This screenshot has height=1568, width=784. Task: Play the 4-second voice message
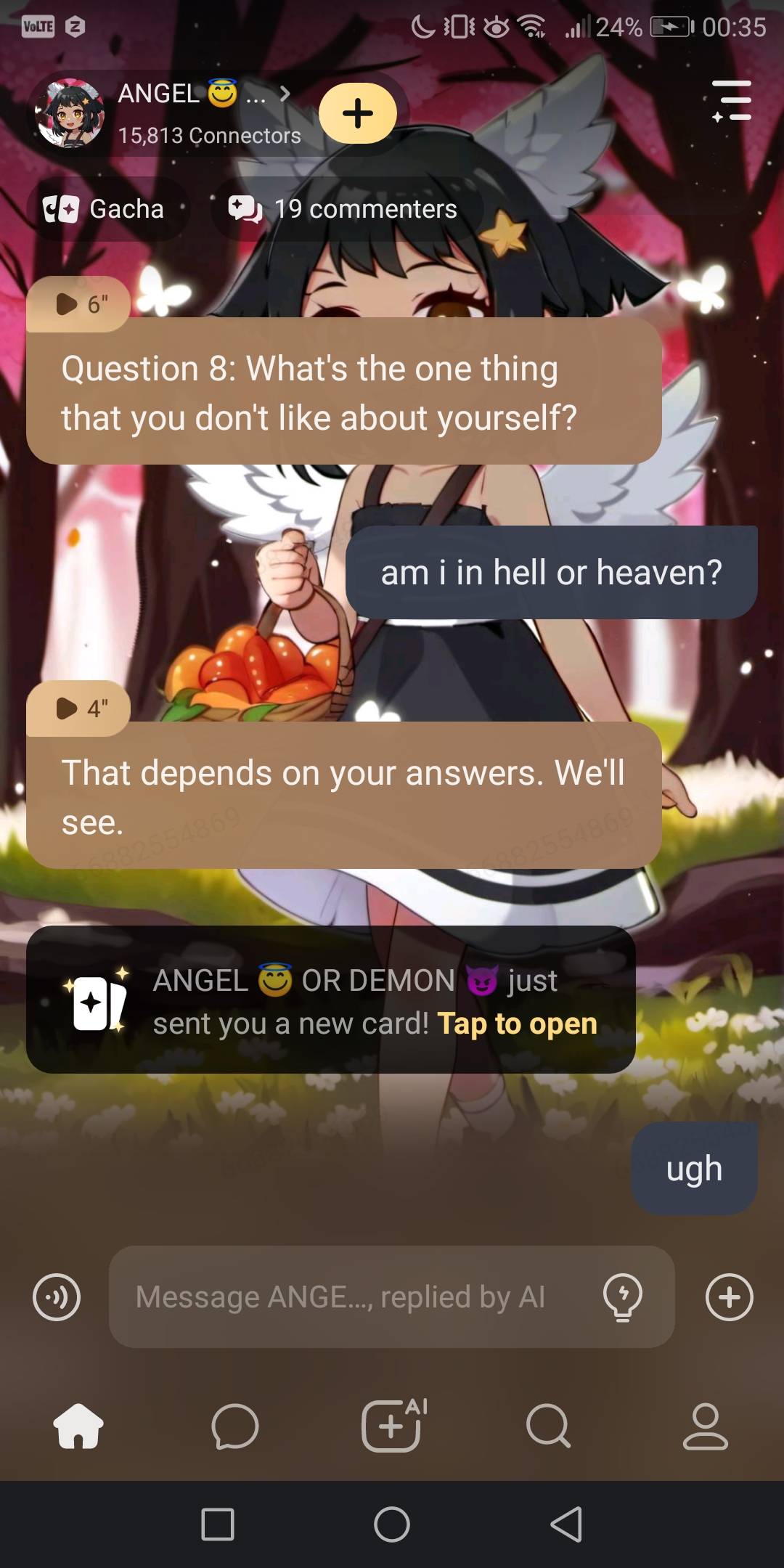click(78, 709)
